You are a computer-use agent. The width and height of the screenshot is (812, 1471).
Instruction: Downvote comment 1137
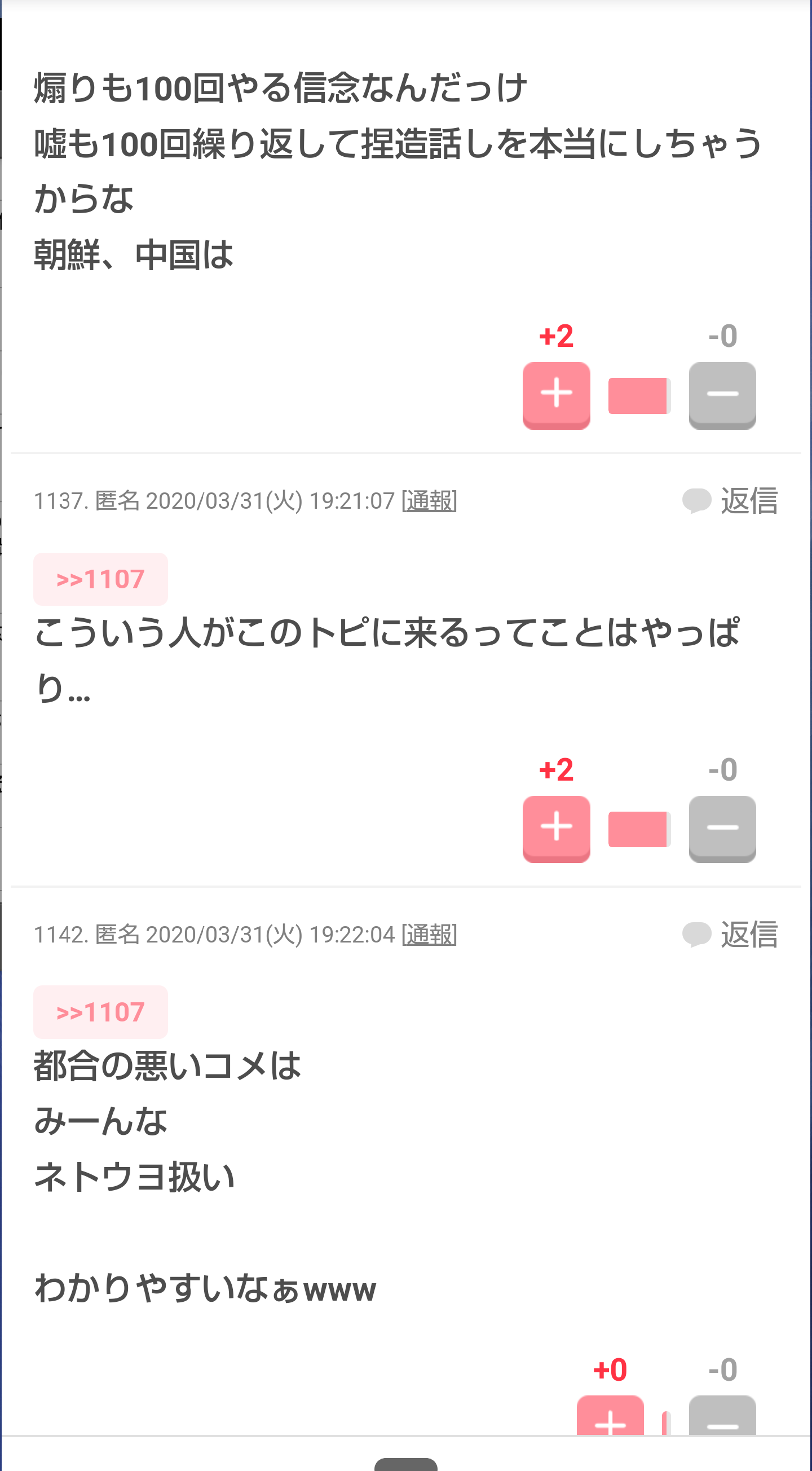click(722, 829)
